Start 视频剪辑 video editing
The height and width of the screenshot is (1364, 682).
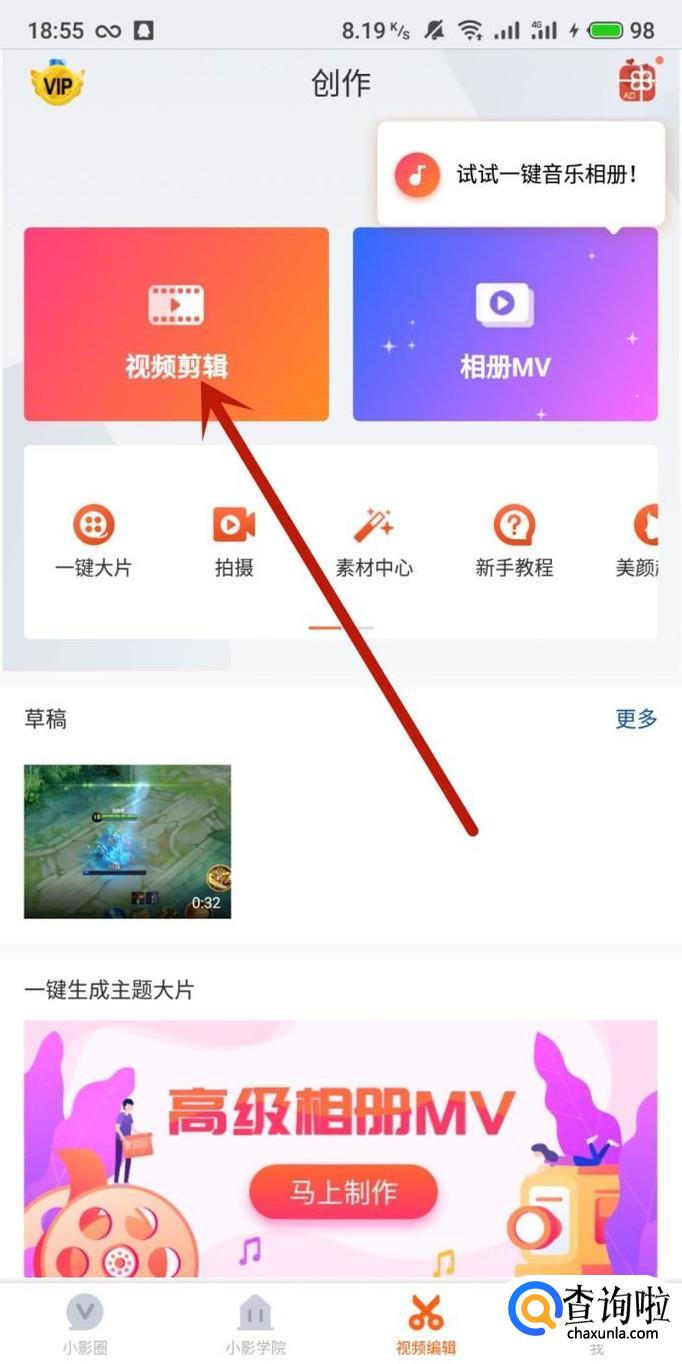point(176,323)
